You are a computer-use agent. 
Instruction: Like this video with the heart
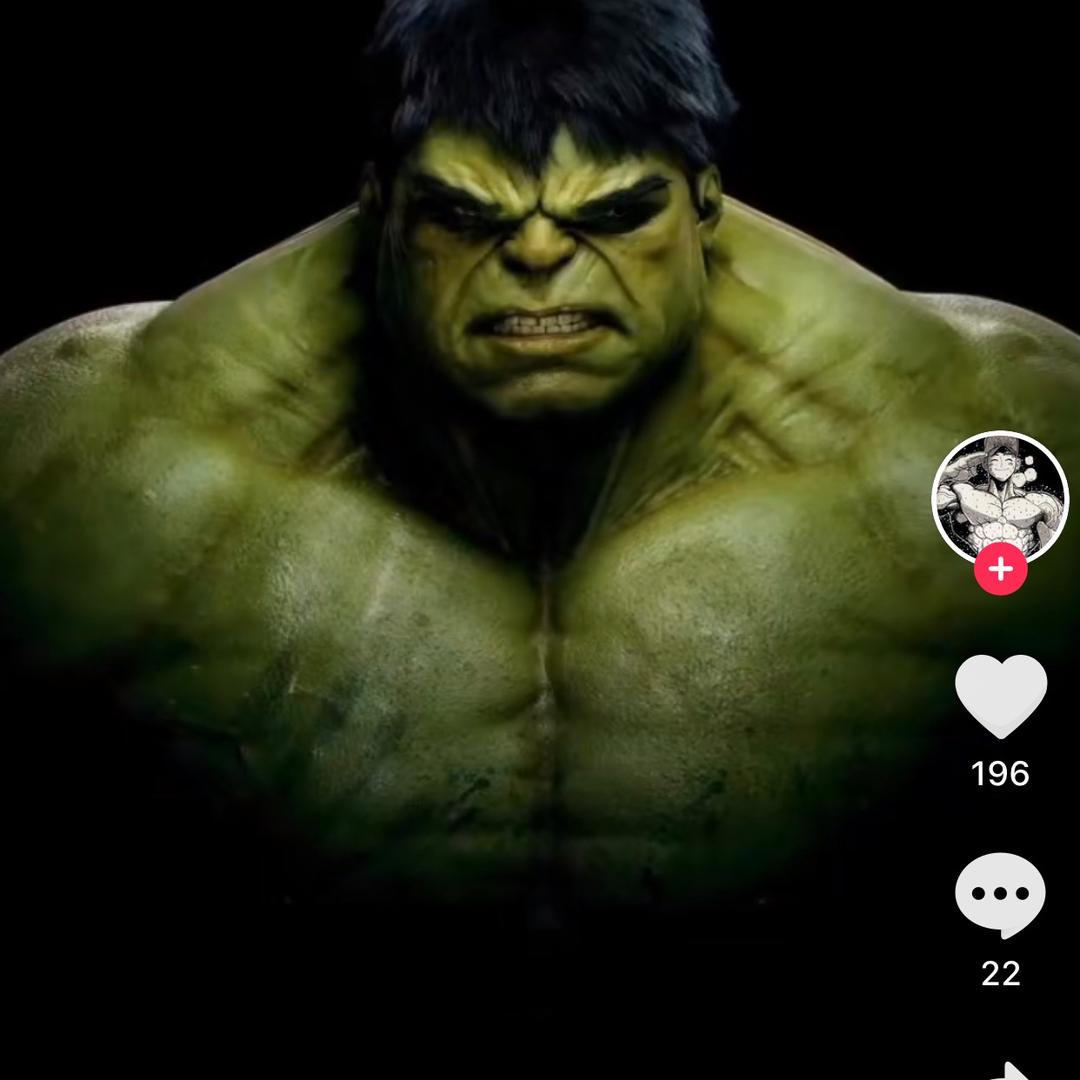(x=1000, y=696)
